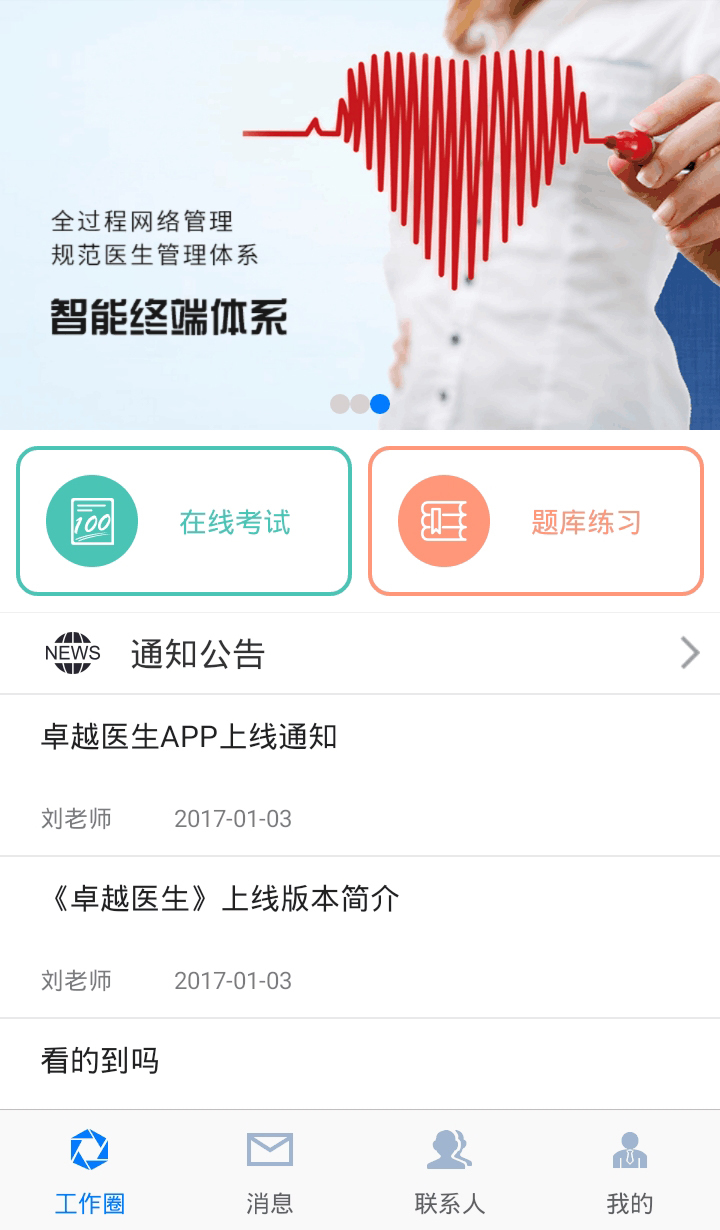Expand the 通知公告 announcements list via chevron
This screenshot has width=720, height=1230.
(x=688, y=653)
